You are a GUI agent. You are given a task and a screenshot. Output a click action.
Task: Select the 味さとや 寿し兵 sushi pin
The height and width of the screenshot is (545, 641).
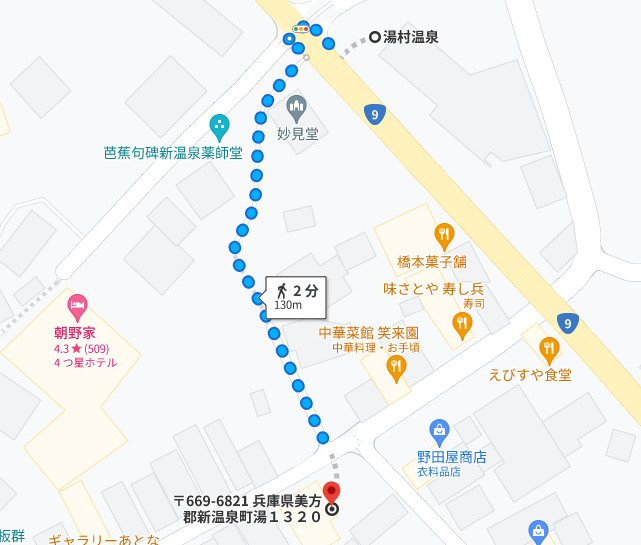tap(461, 323)
